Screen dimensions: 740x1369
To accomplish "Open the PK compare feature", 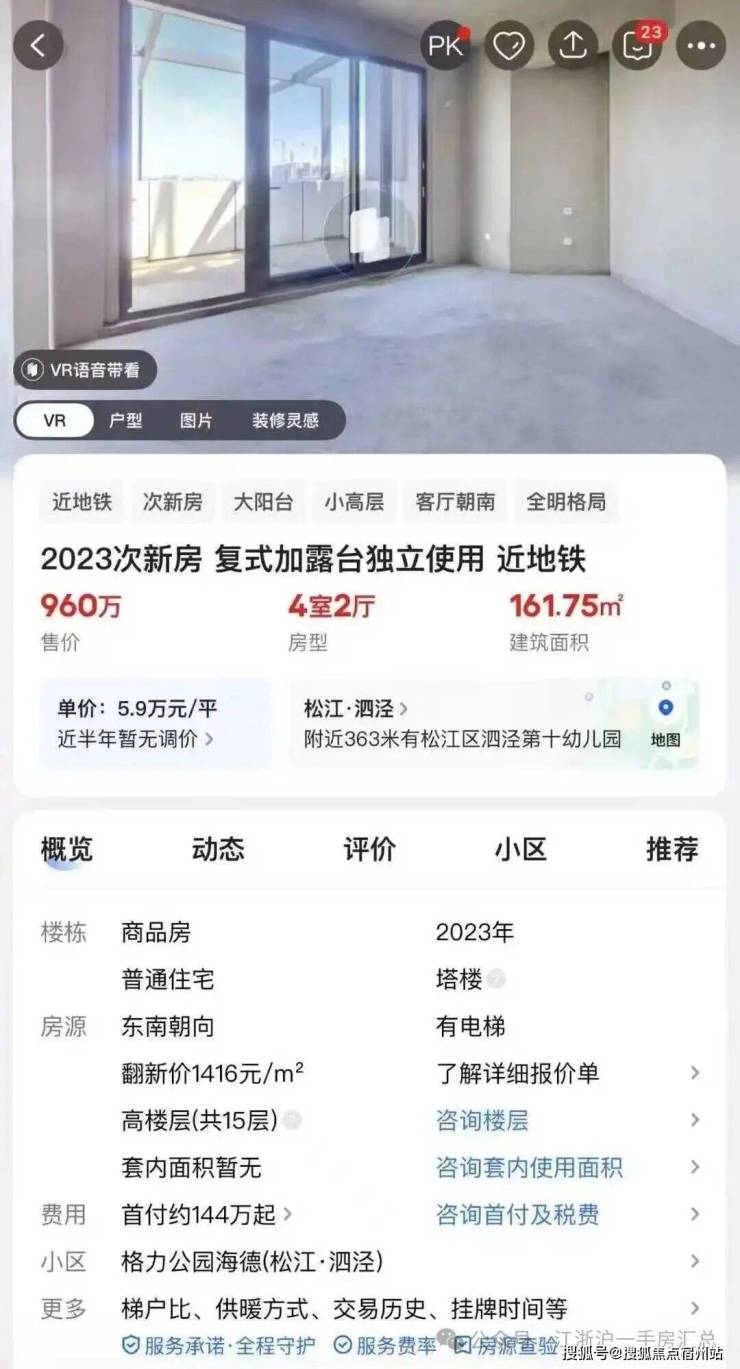I will pos(445,46).
